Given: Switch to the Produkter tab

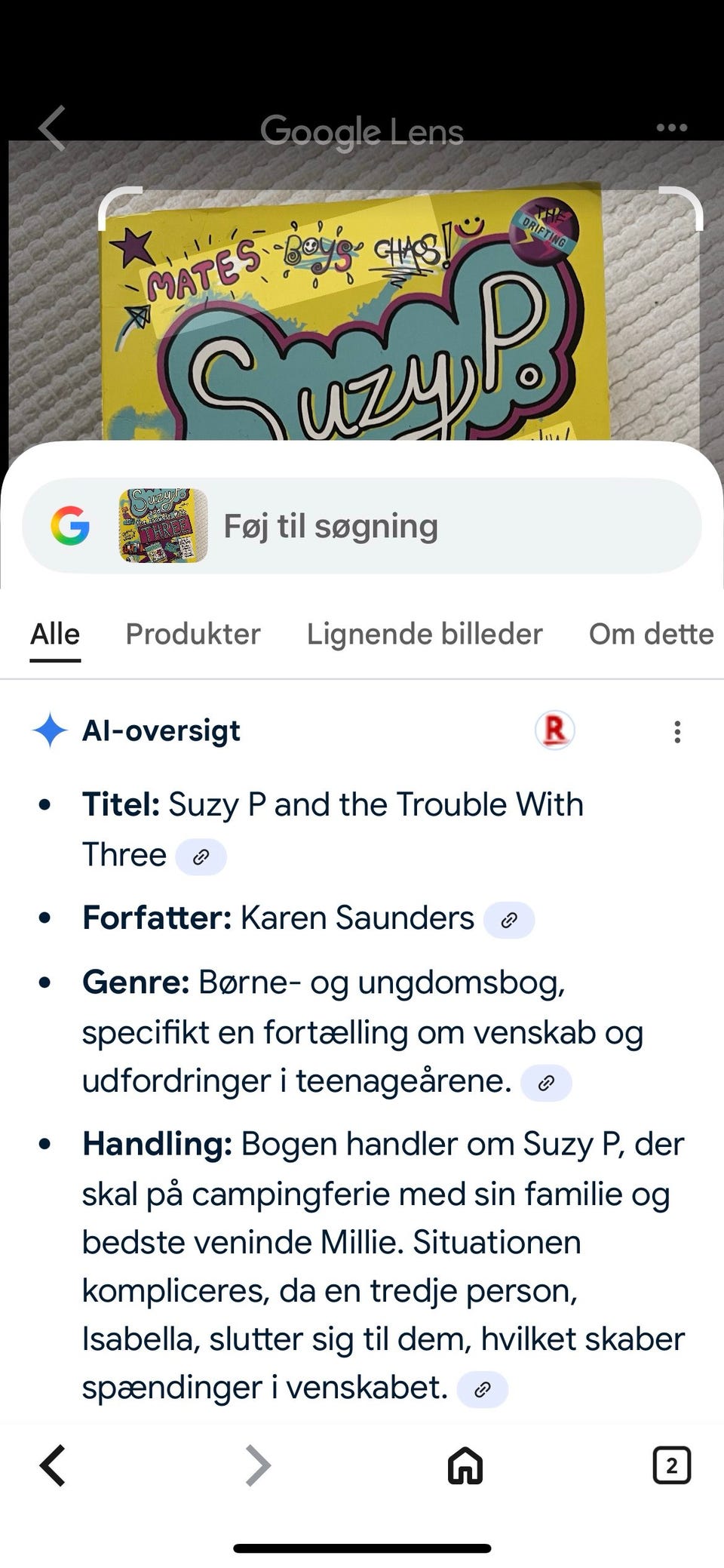Looking at the screenshot, I should (x=192, y=635).
